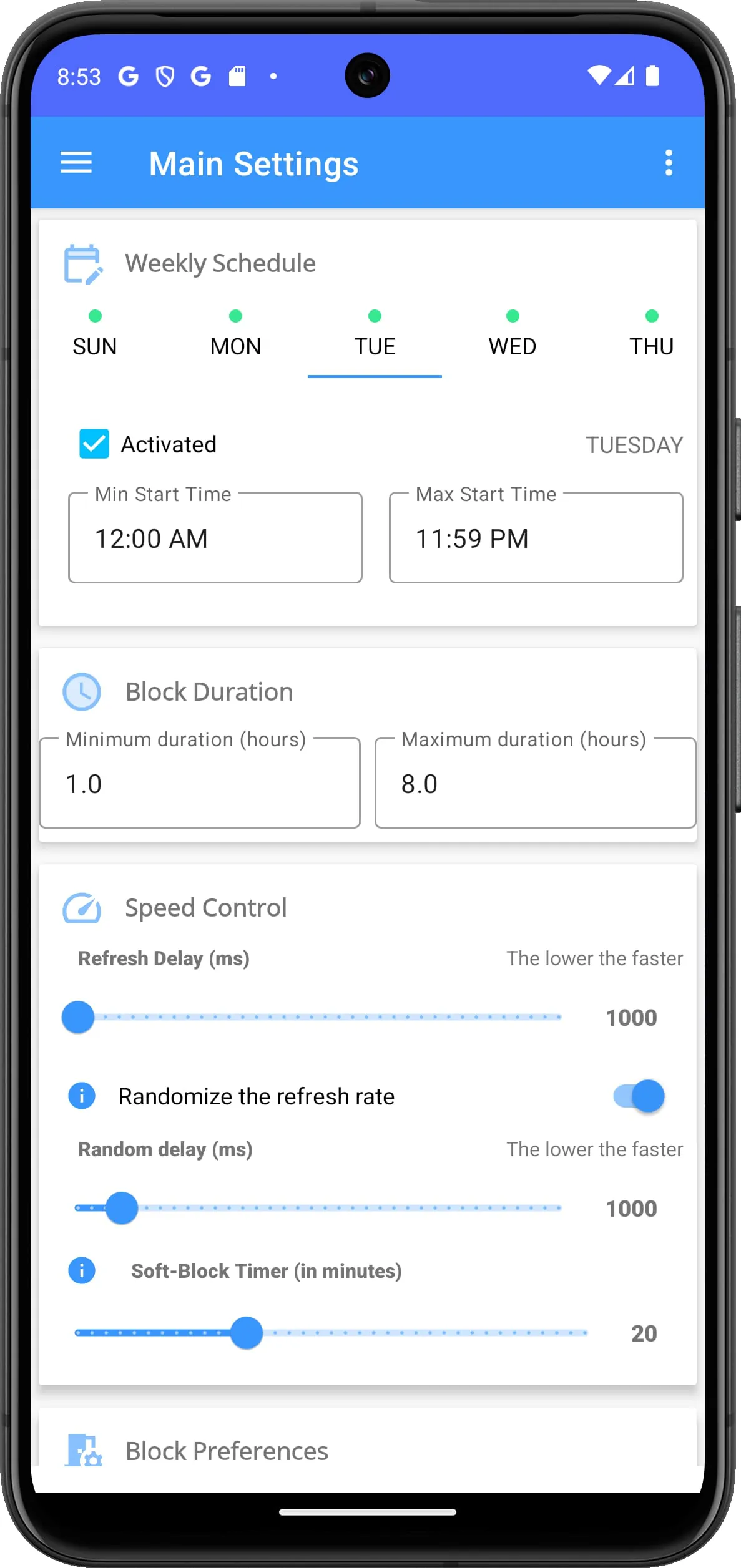Tap the Minimum duration hours field
This screenshot has width=741, height=1568.
[200, 784]
